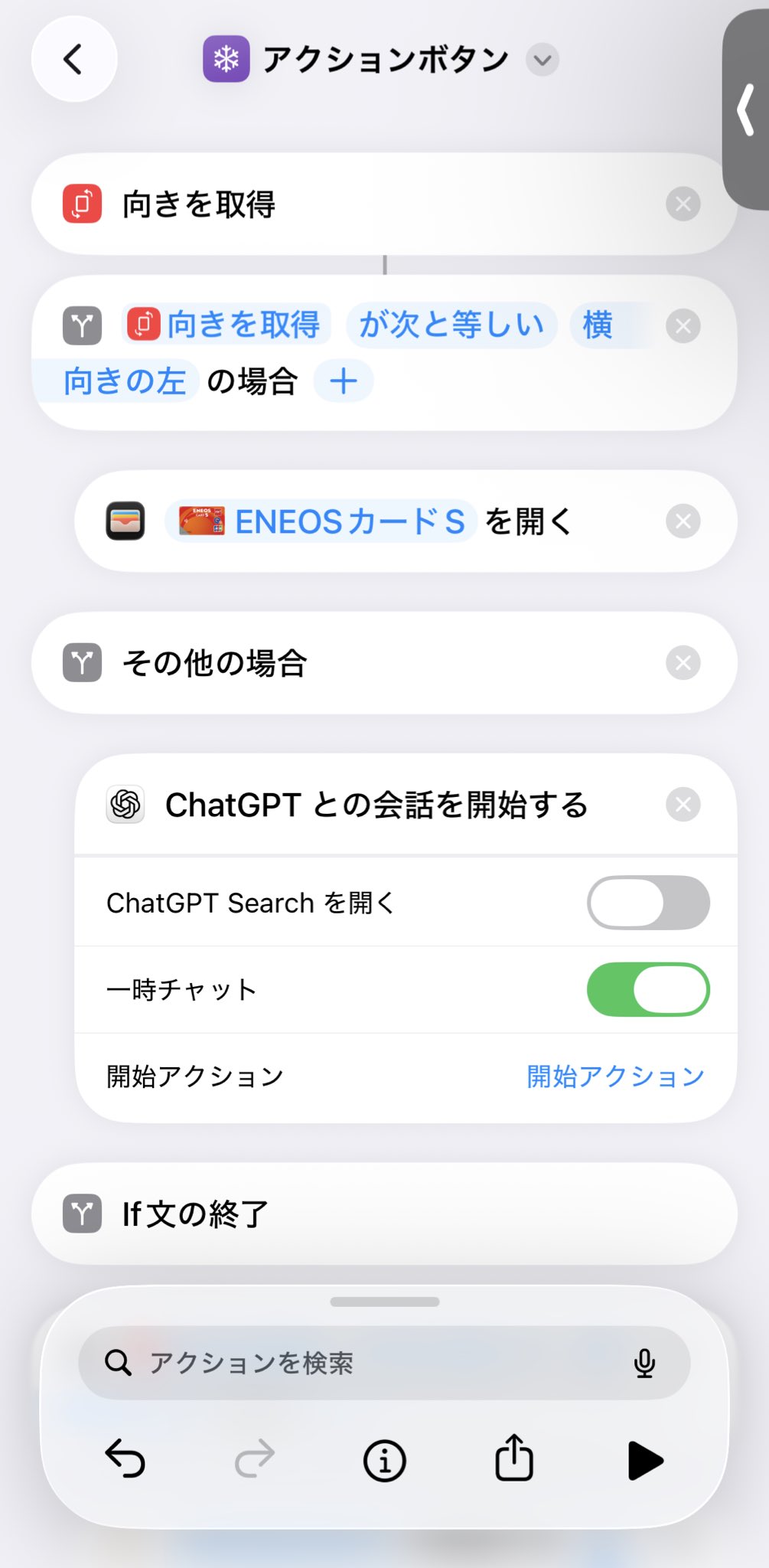Select the 向きを取得 variable in the If condition
Image resolution: width=769 pixels, height=1568 pixels.
pos(226,325)
